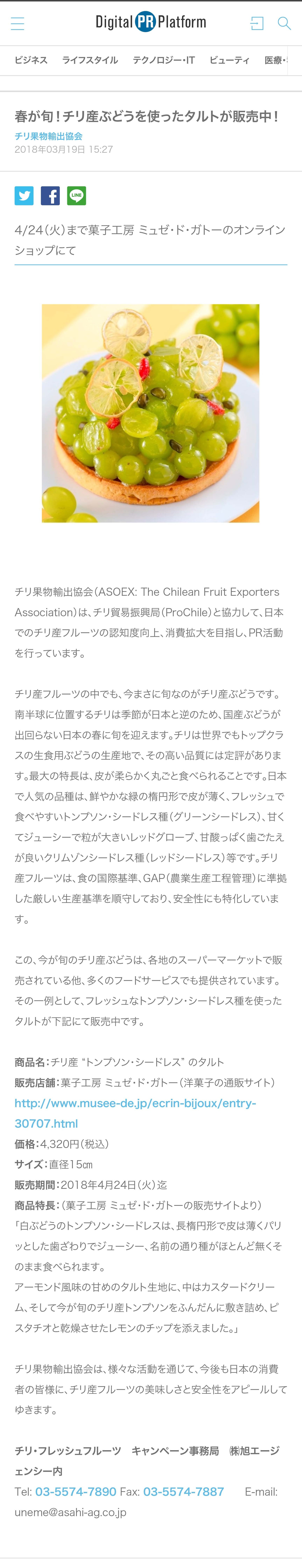
Task: Go to Digital PR Platform home logo
Action: (151, 22)
